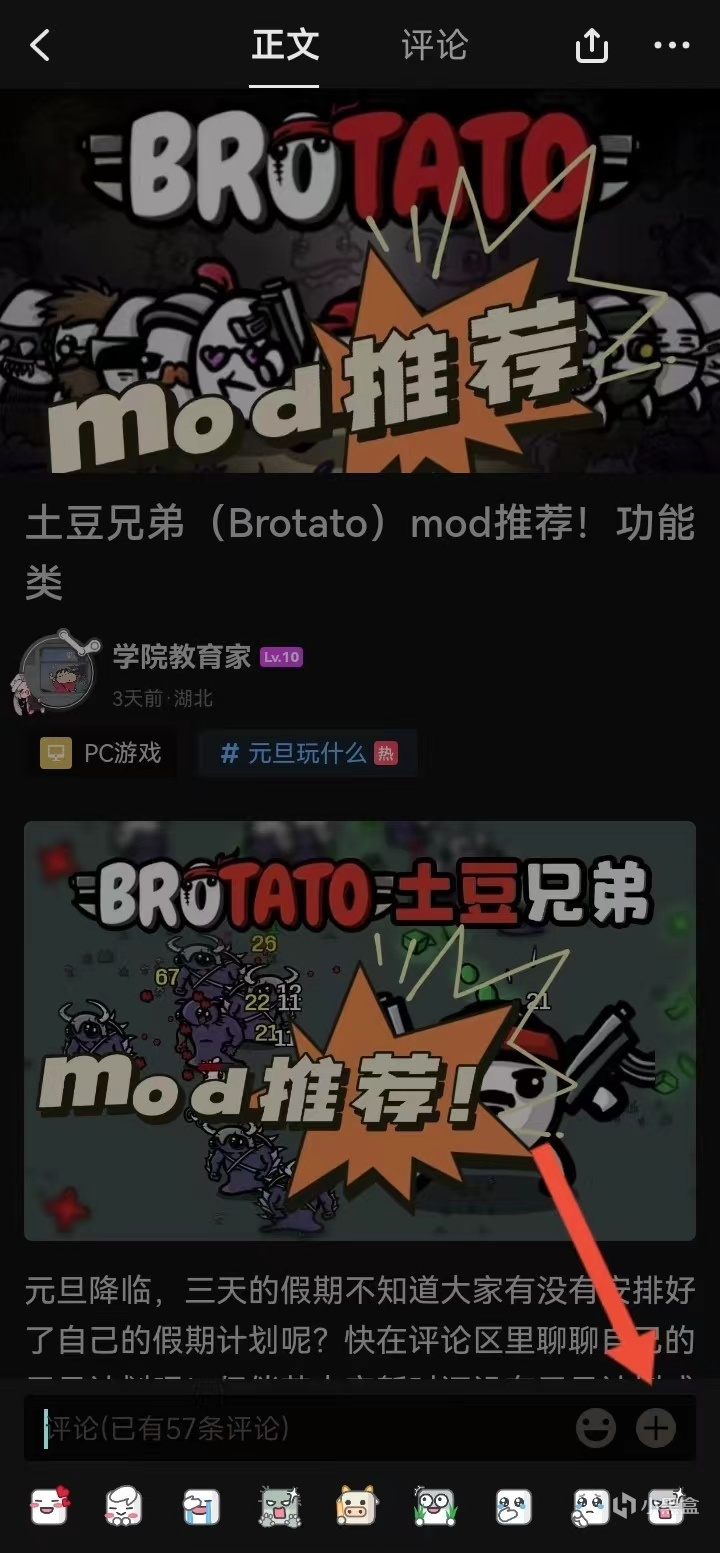This screenshot has height=1553, width=720.
Task: Share this post
Action: pyautogui.click(x=591, y=45)
